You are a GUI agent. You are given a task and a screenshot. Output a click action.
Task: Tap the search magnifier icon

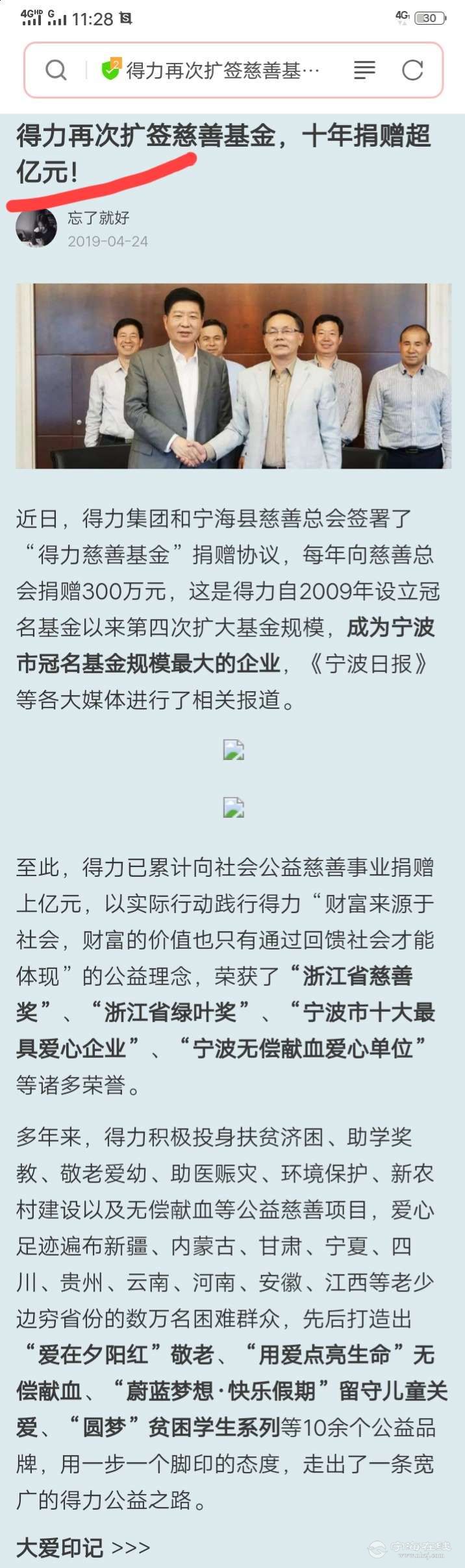click(56, 70)
